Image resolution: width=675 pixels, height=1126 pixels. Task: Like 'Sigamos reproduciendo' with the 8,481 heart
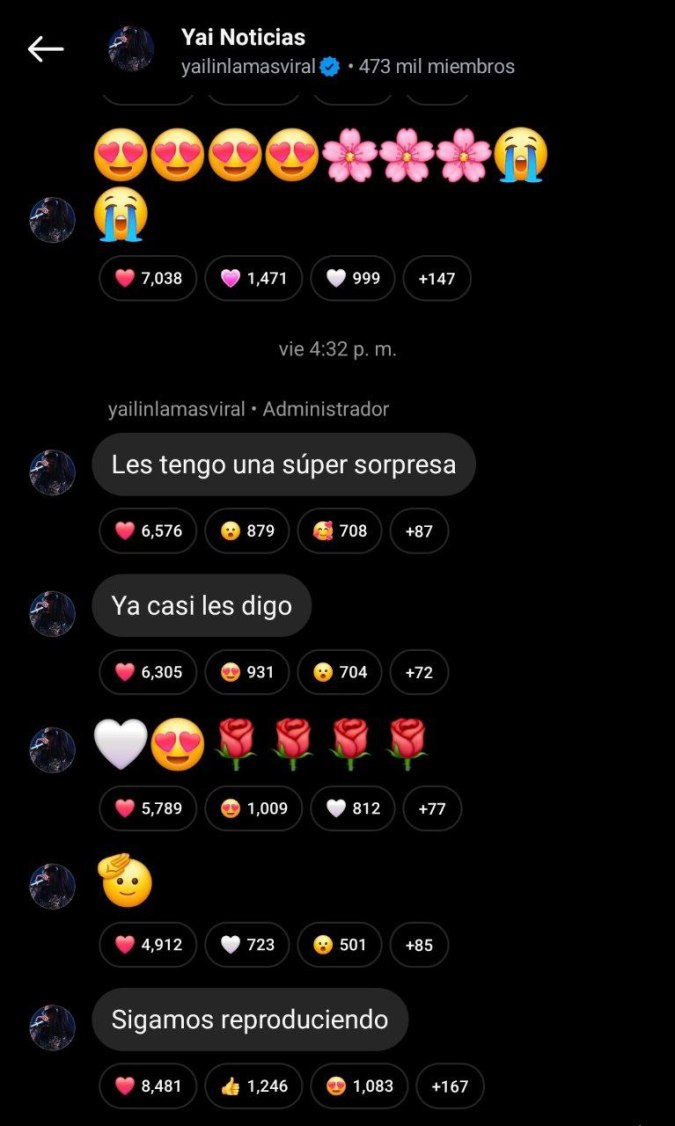click(148, 1086)
